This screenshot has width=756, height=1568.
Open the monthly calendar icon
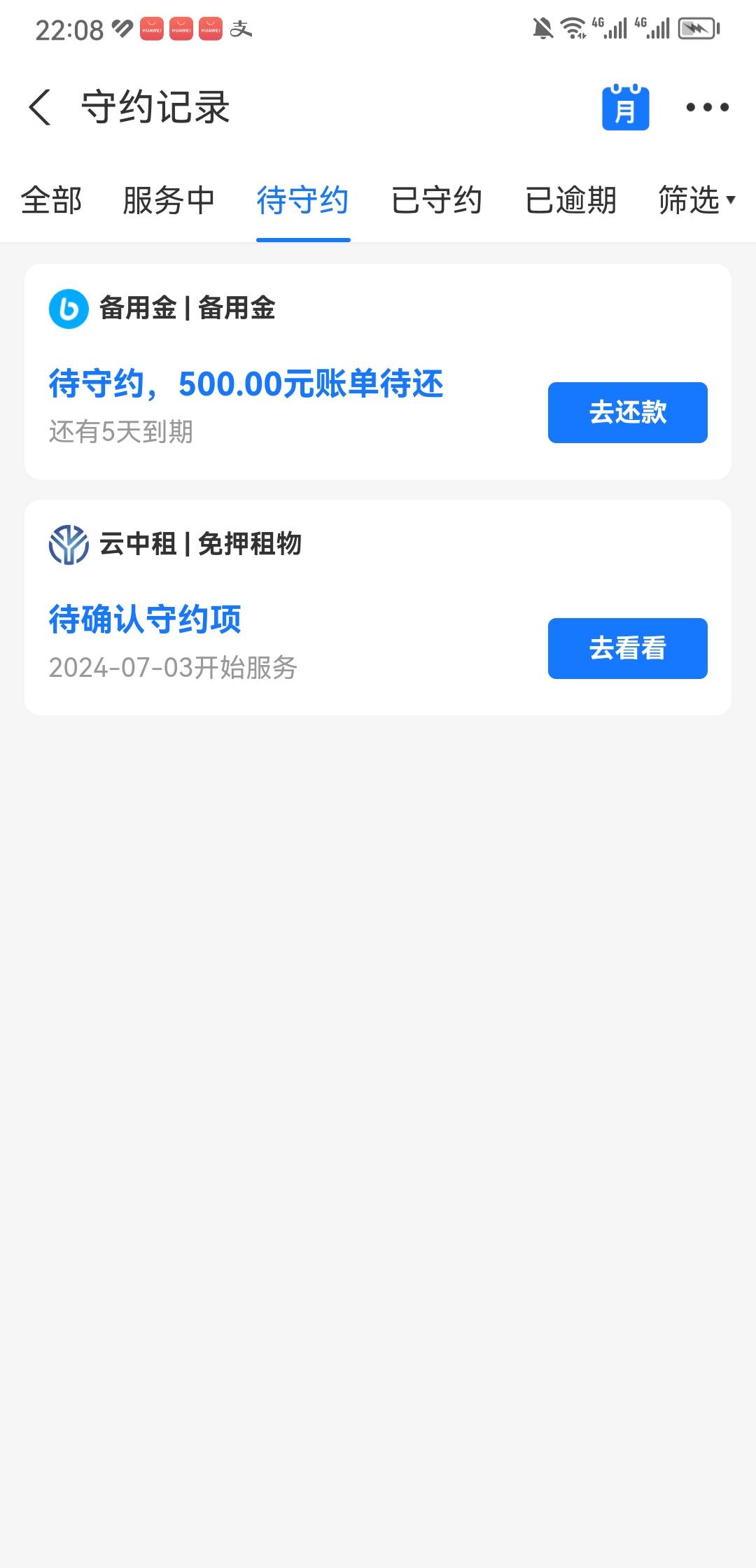pos(625,107)
